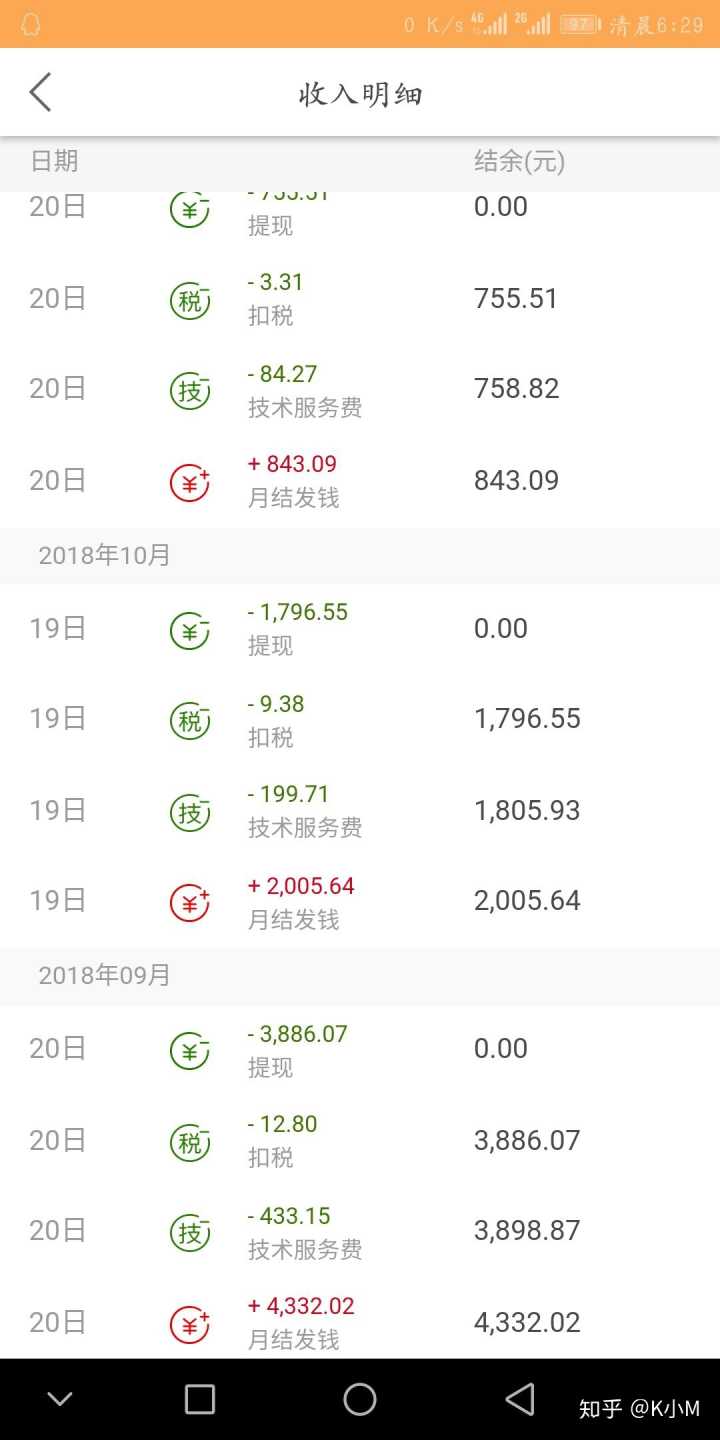Go back from the 收入明细 page
This screenshot has height=1440, width=720.
pyautogui.click(x=40, y=93)
